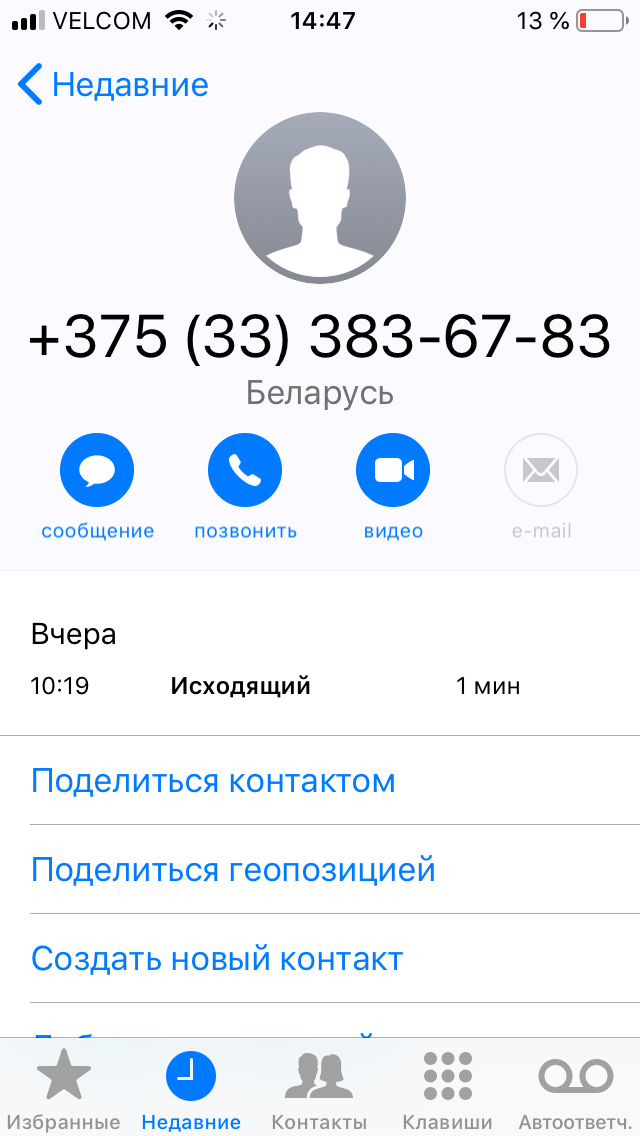Start a video call with видео
Image resolution: width=640 pixels, height=1136 pixels.
tap(393, 471)
